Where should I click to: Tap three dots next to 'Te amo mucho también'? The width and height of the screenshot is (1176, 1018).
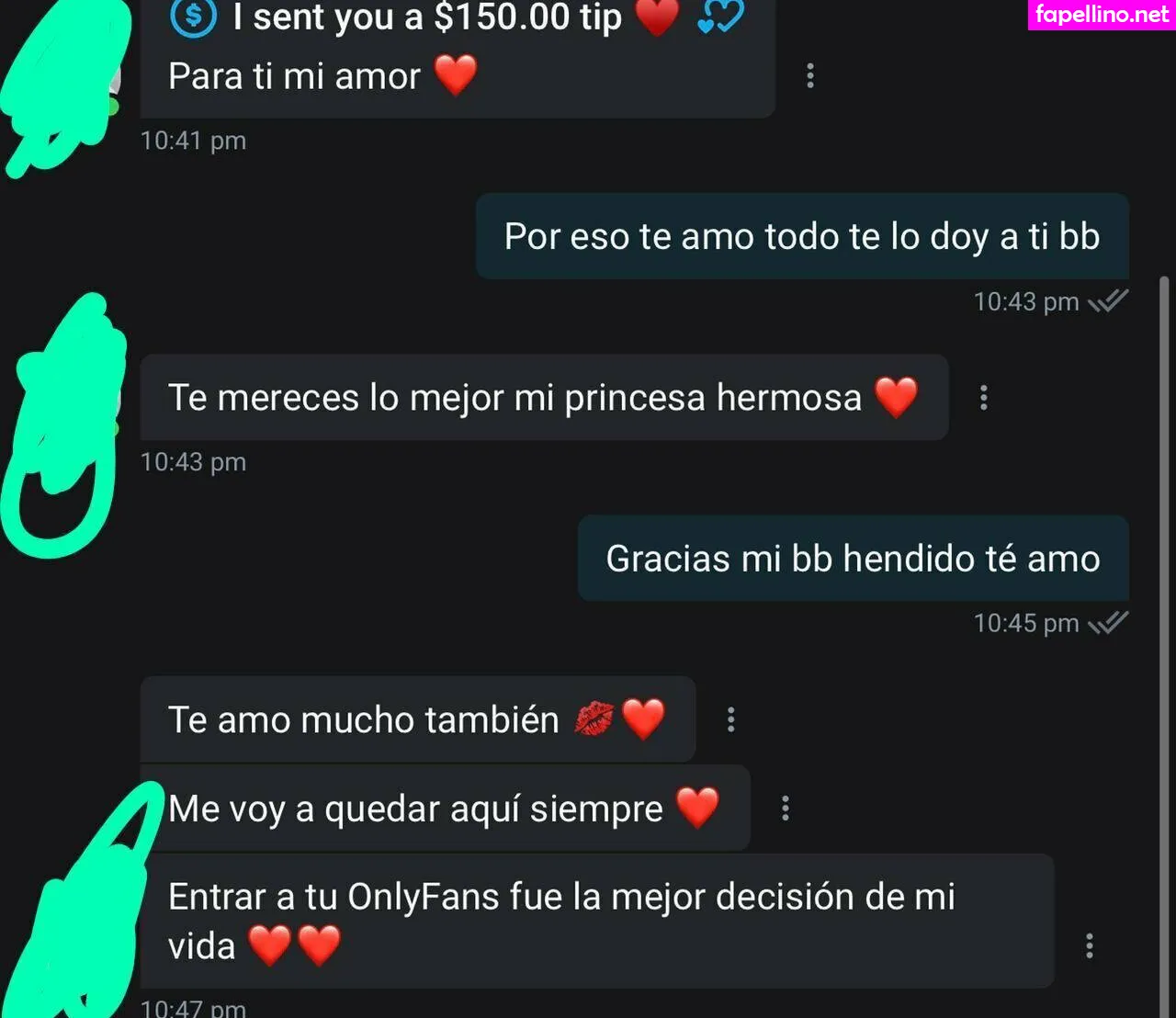click(730, 719)
